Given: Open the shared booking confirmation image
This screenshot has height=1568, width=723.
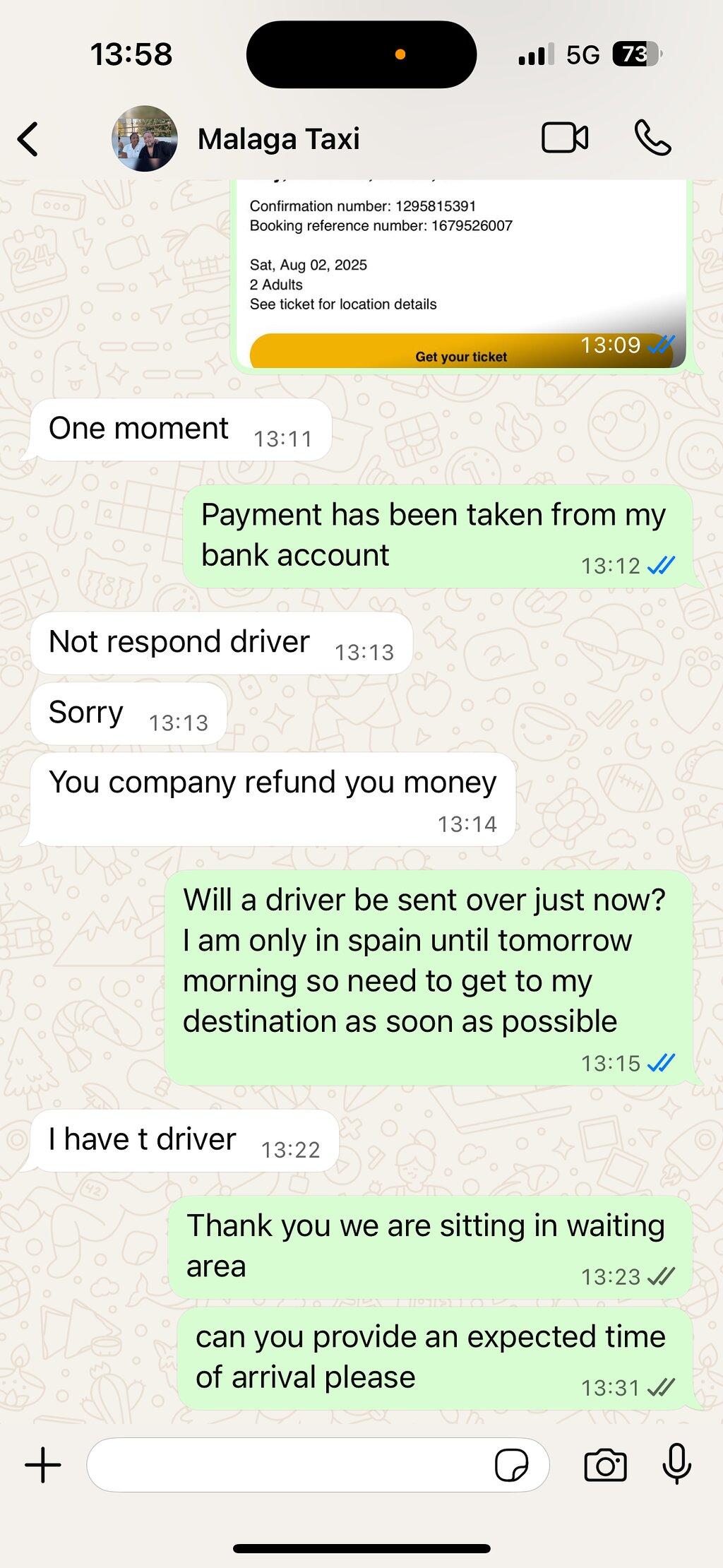Looking at the screenshot, I should [x=461, y=274].
